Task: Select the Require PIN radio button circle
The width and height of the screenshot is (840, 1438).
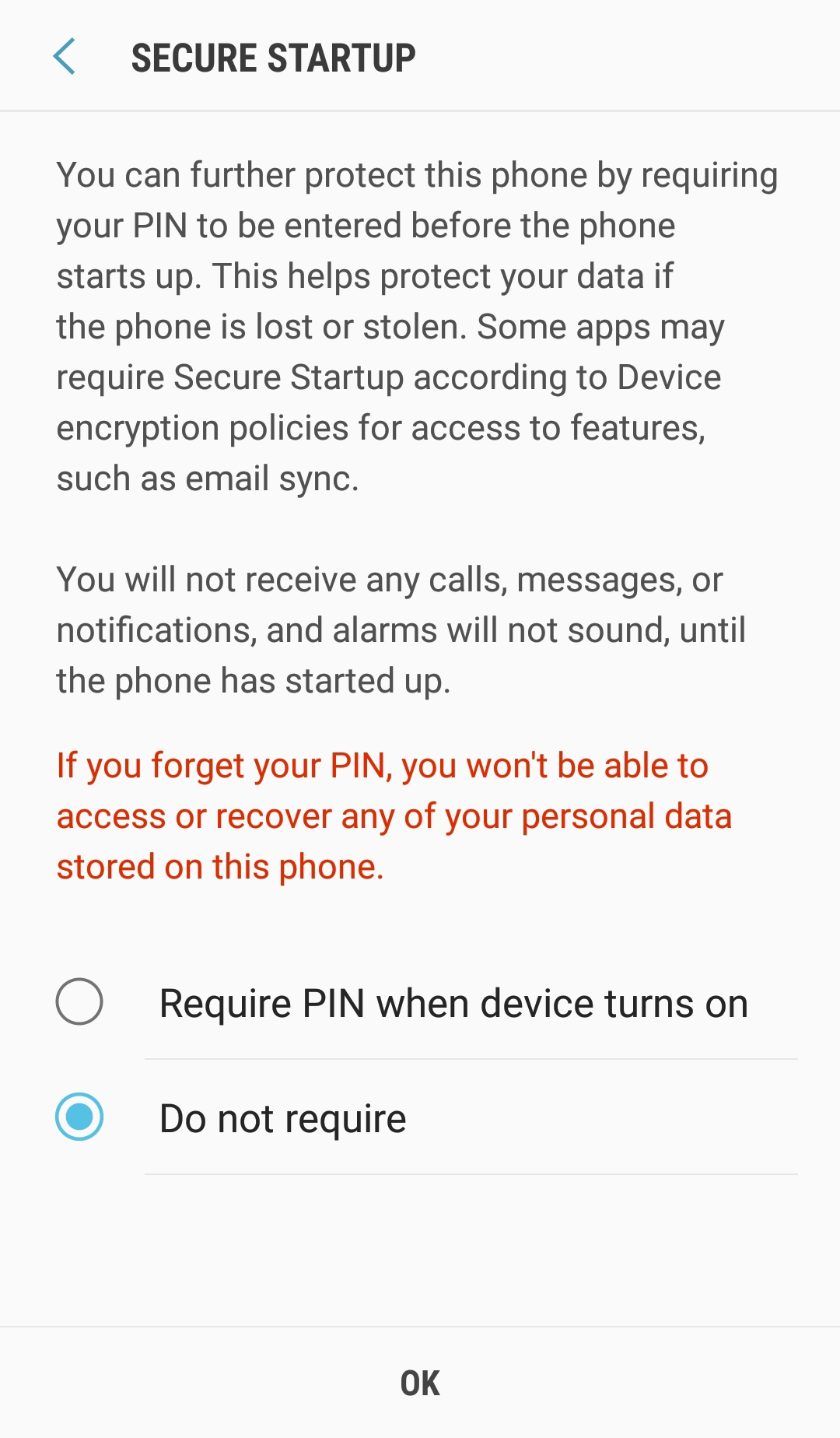Action: [x=79, y=1002]
